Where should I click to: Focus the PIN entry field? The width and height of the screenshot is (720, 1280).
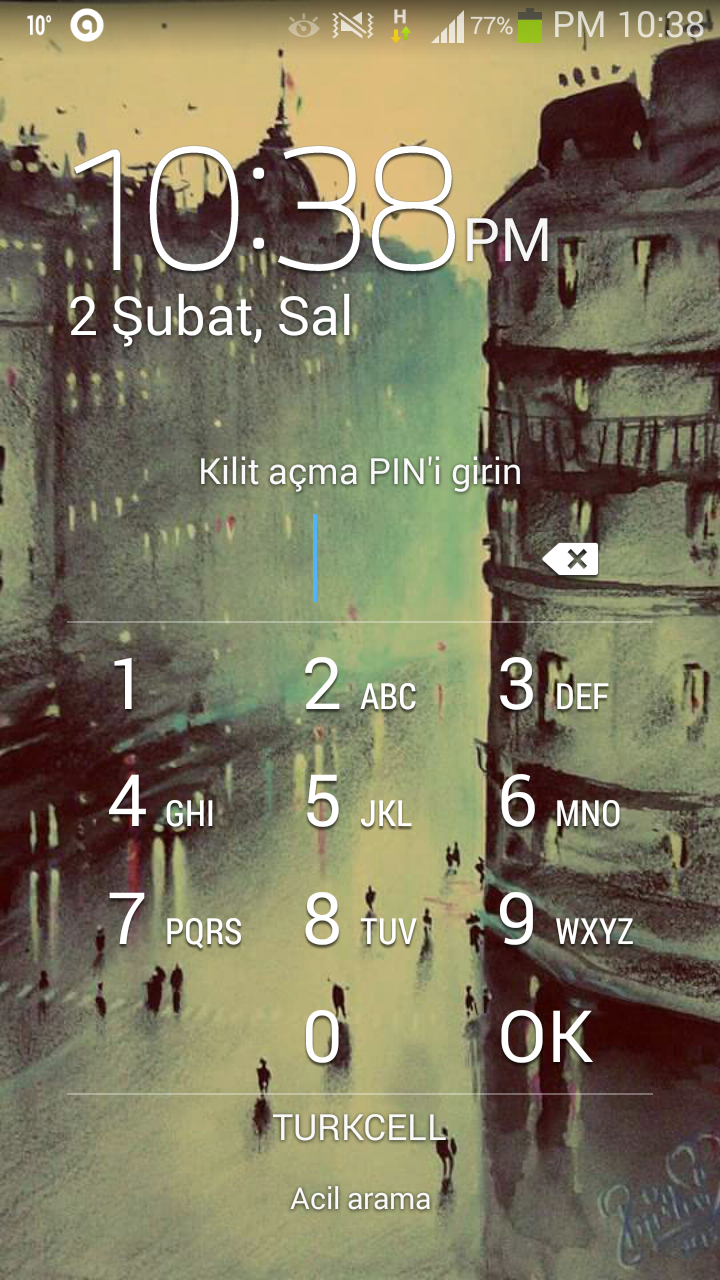(x=316, y=560)
